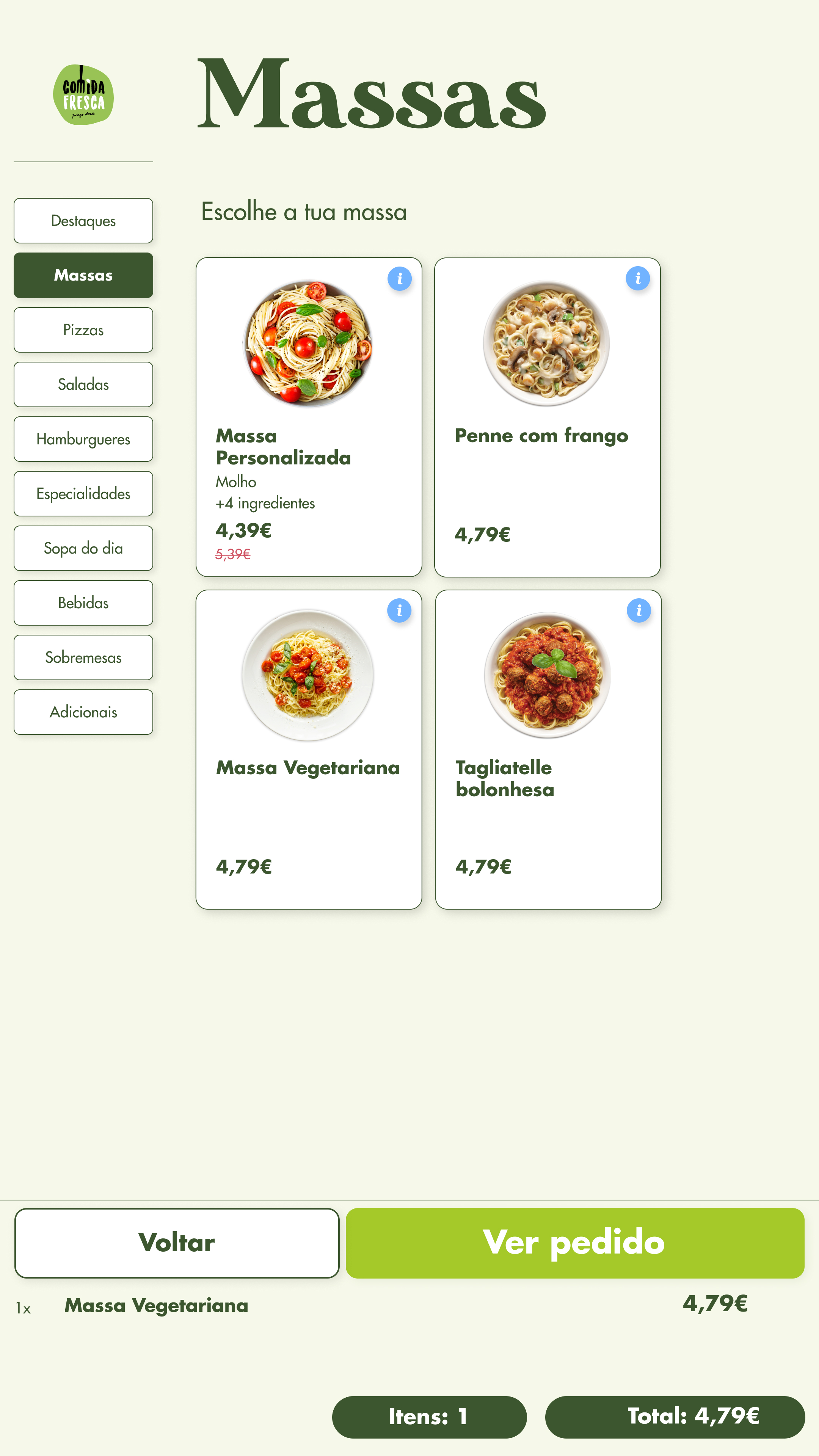Open Sopa do dia category
Viewport: 819px width, 1456px height.
(83, 548)
